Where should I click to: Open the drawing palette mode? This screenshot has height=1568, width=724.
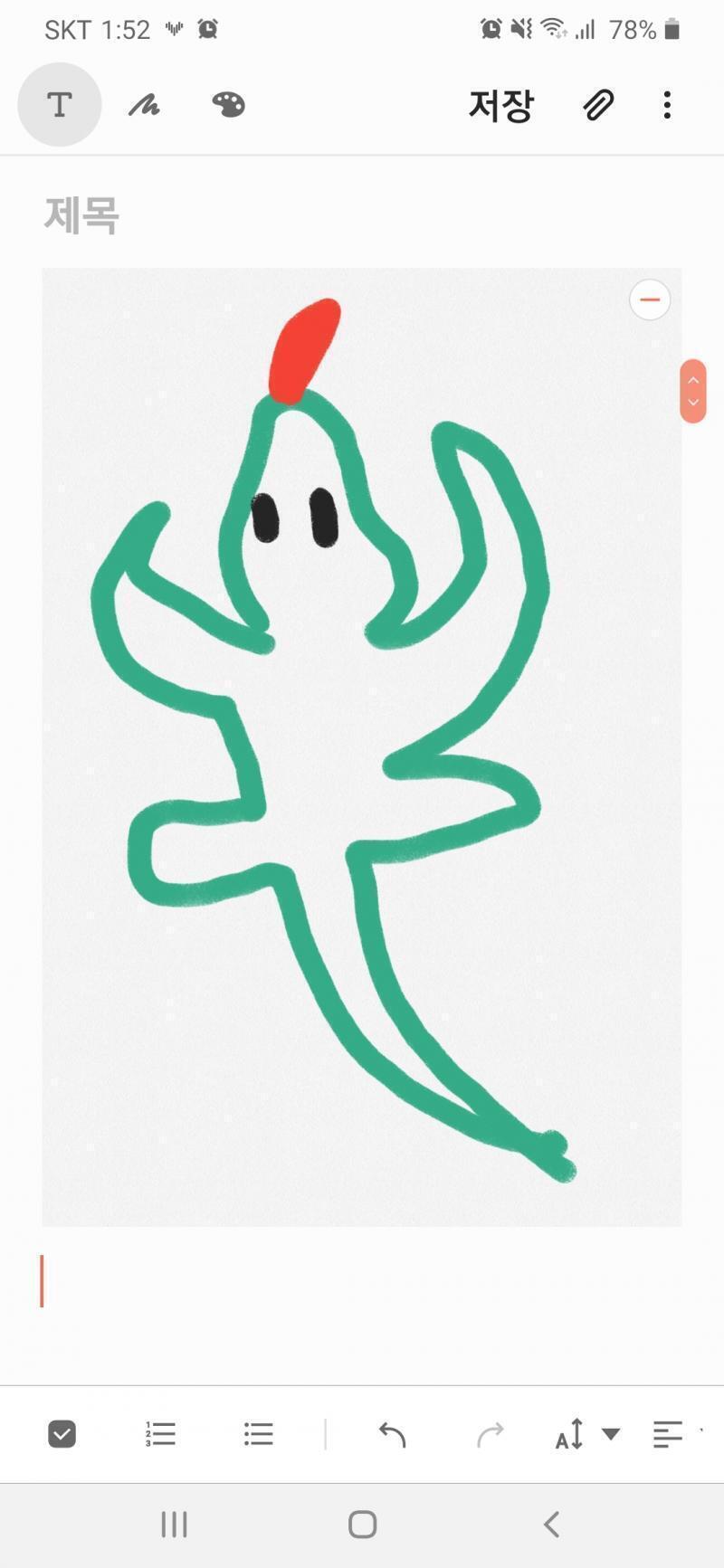click(x=228, y=105)
